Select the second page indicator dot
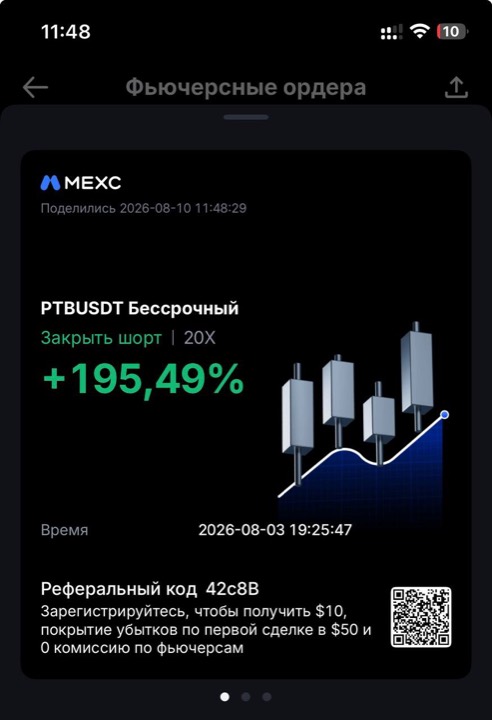The image size is (492, 720). [246, 697]
